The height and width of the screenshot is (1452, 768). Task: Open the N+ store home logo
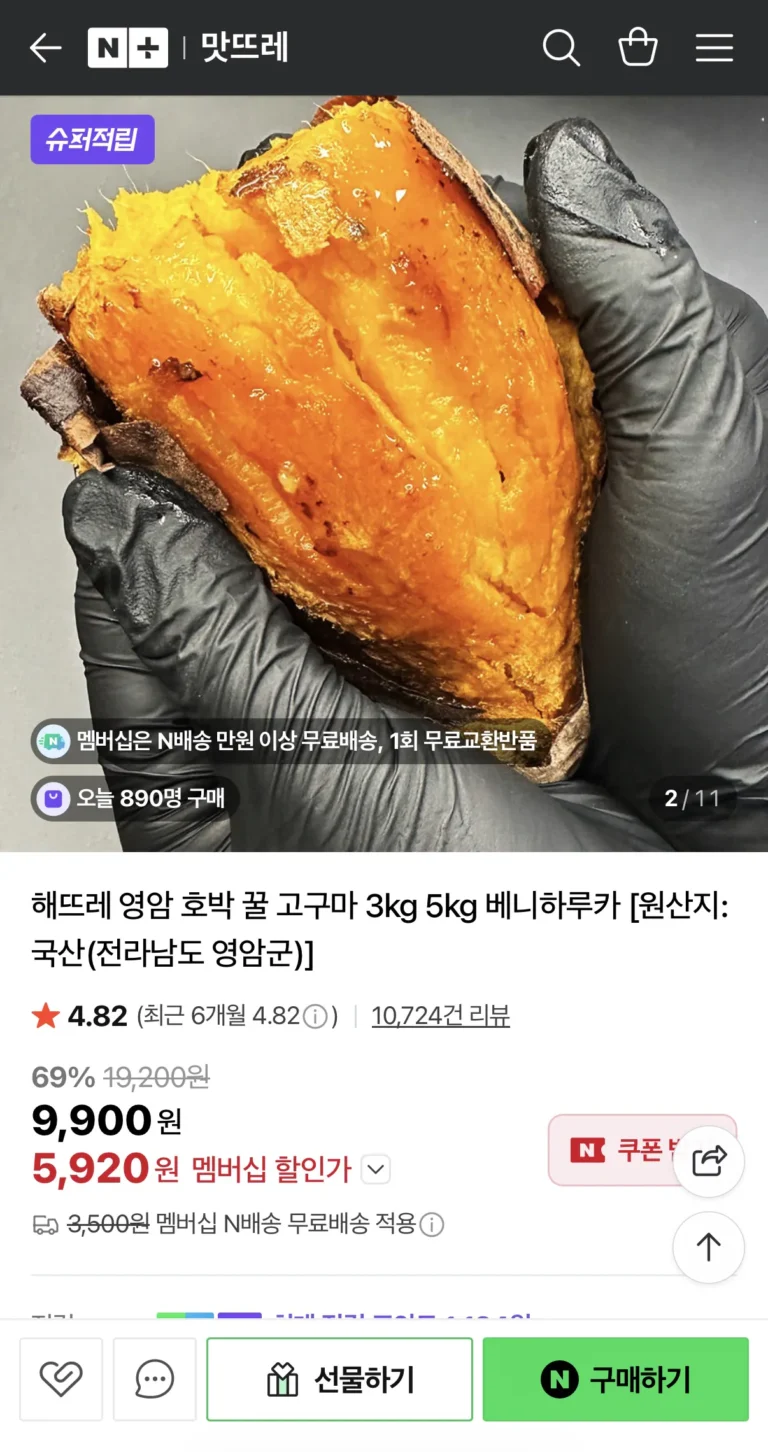[x=127, y=48]
